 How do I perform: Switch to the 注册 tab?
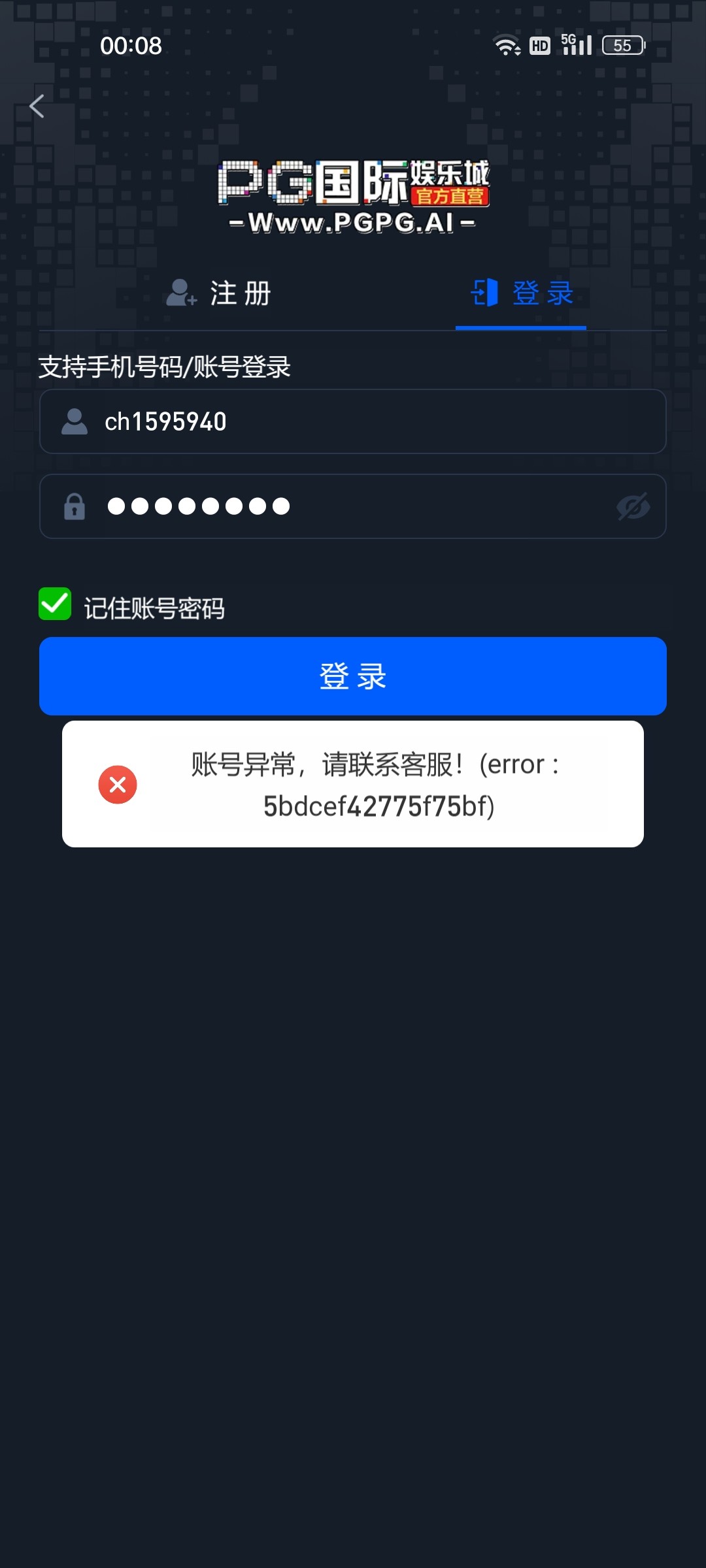click(x=219, y=293)
